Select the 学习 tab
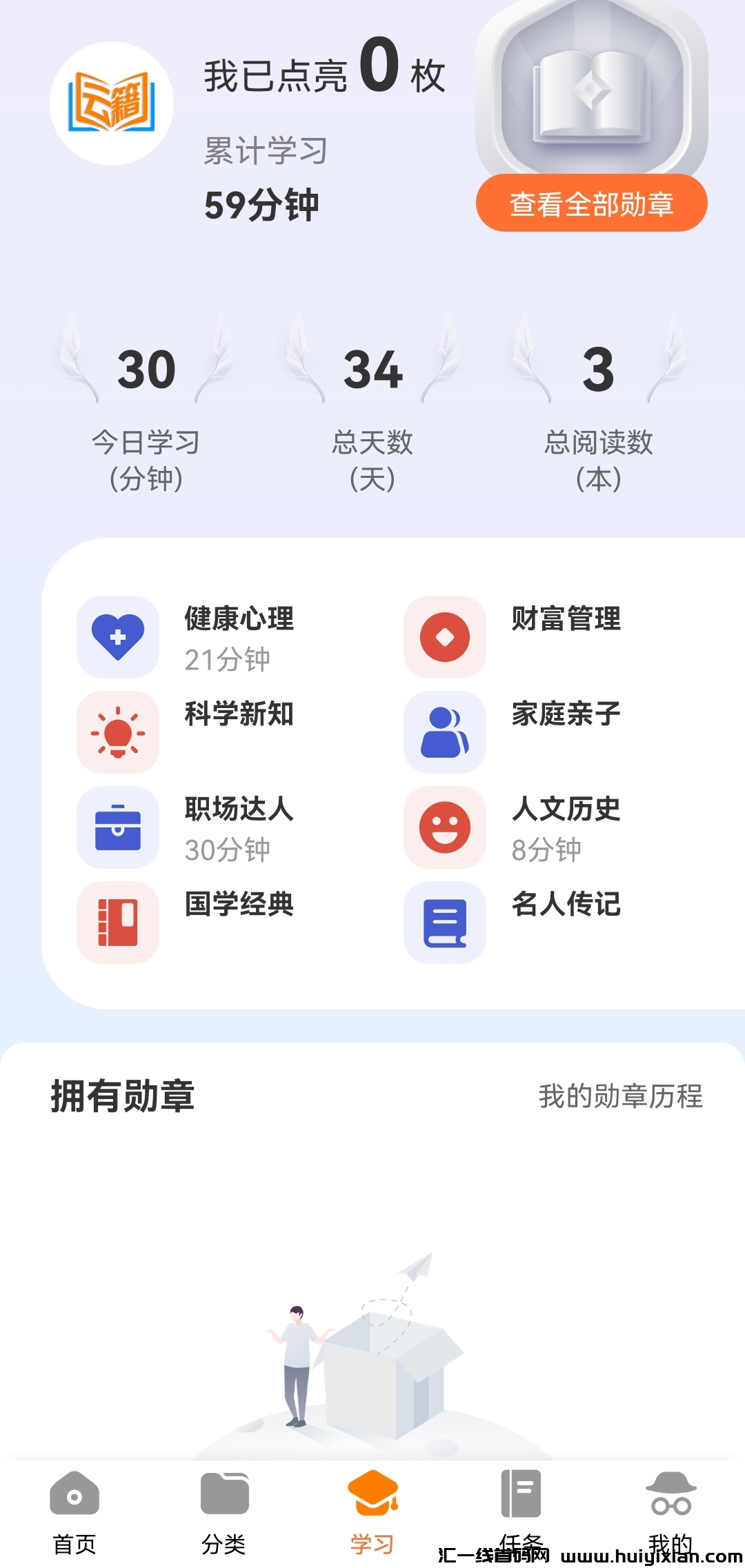The height and width of the screenshot is (1568, 745). [372, 1510]
